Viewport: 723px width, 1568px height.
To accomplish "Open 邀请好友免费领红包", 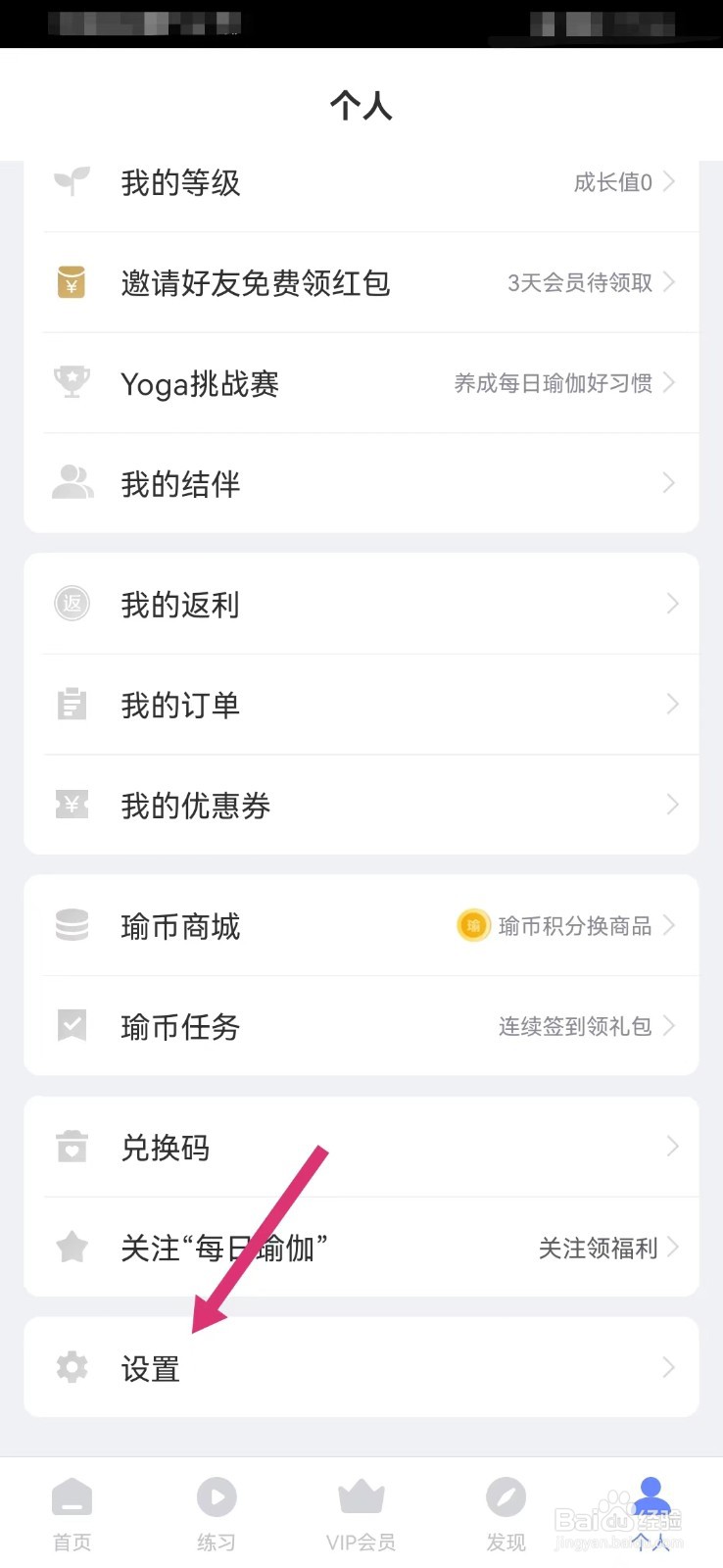I will [361, 283].
